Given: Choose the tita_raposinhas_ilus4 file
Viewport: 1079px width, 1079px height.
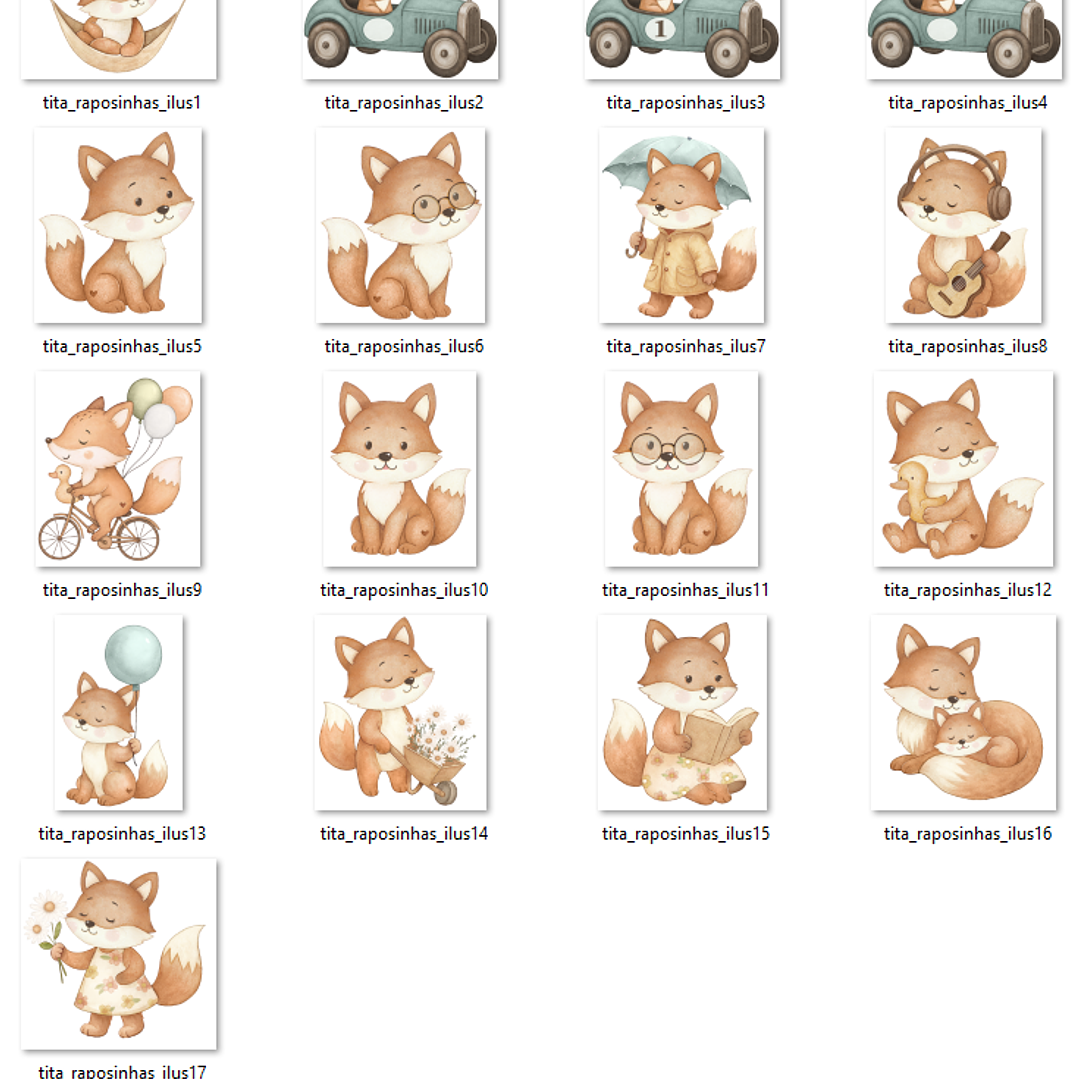Looking at the screenshot, I should click(964, 38).
